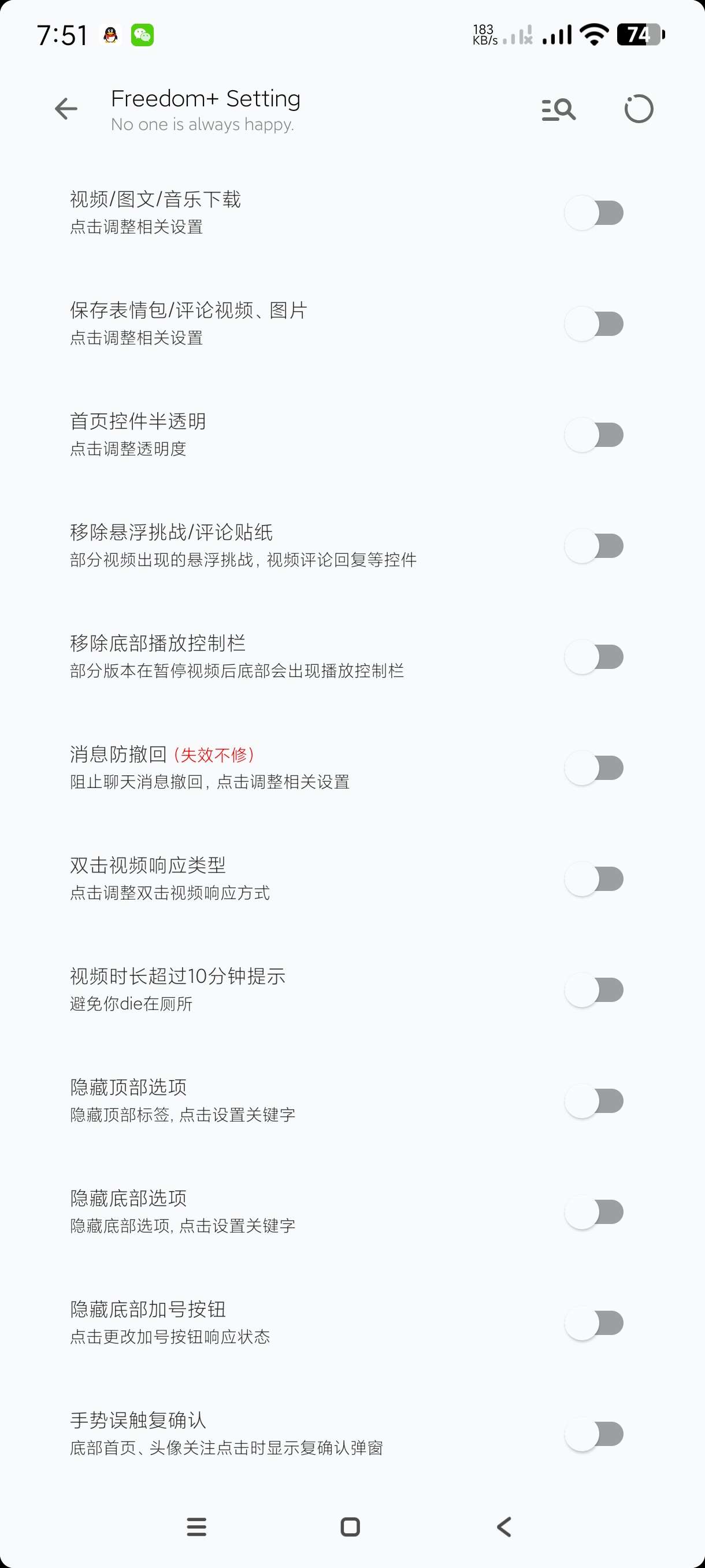Toggle 保存表情包/评论视频、图片 switch

[x=594, y=324]
